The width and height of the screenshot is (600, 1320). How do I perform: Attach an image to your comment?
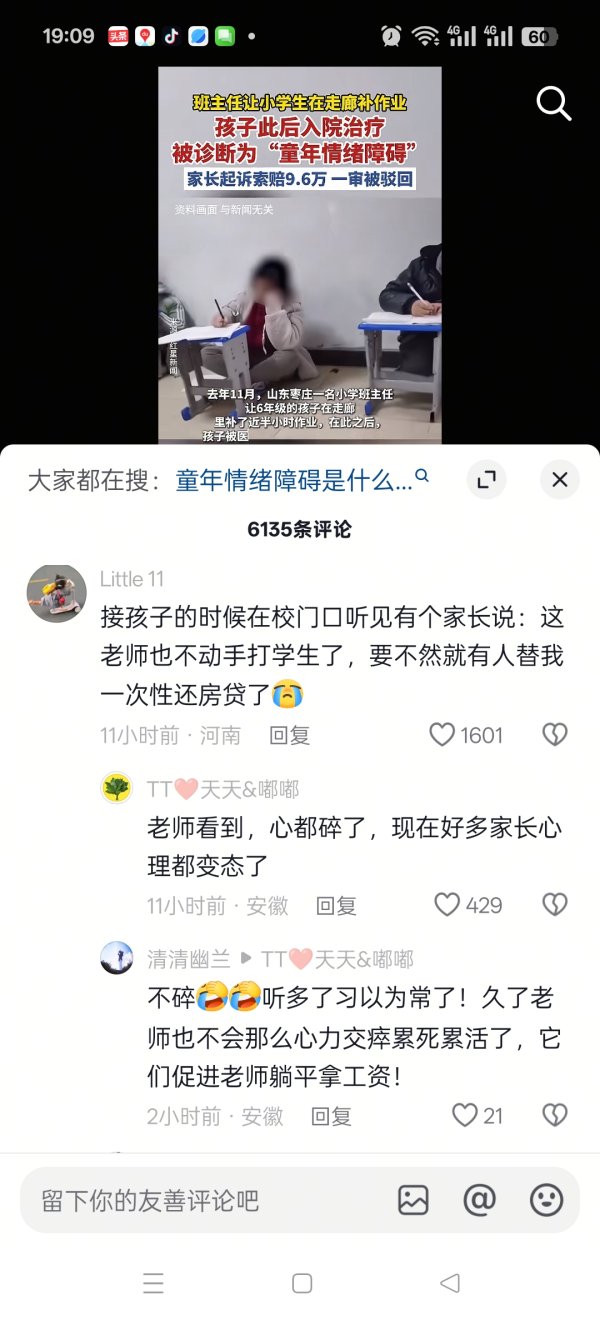413,1200
